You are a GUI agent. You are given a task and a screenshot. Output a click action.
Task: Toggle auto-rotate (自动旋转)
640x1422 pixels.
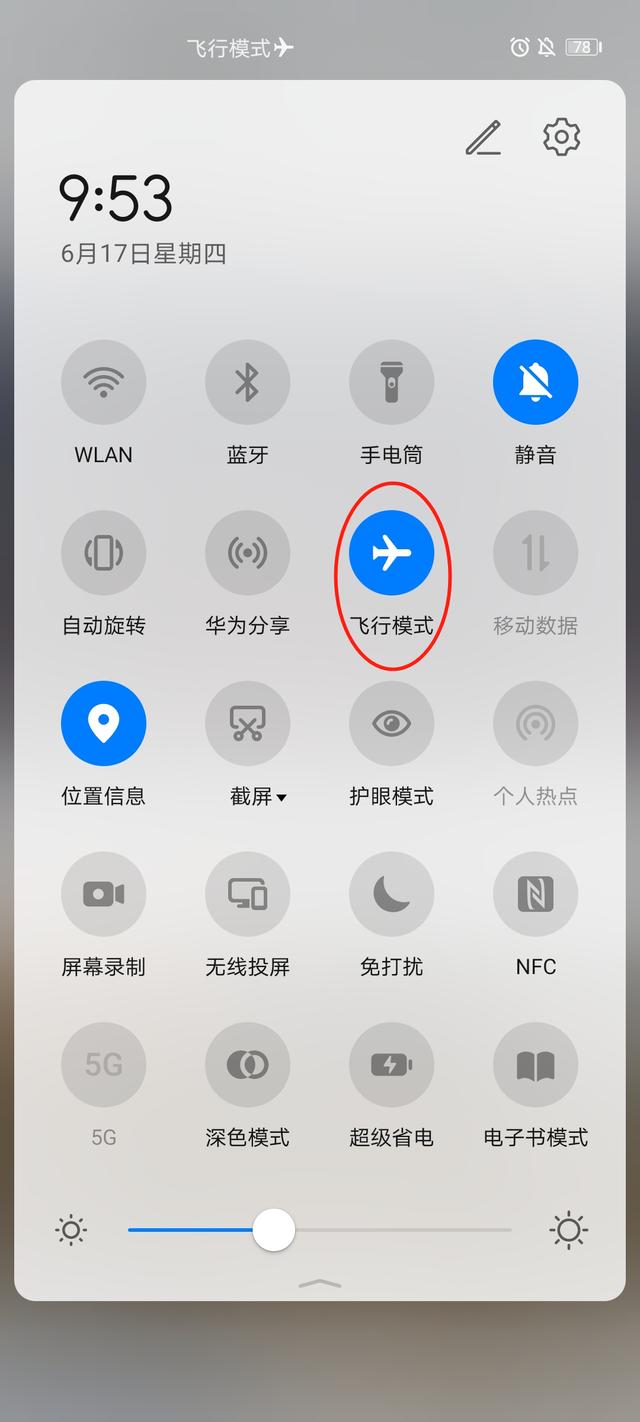coord(104,553)
